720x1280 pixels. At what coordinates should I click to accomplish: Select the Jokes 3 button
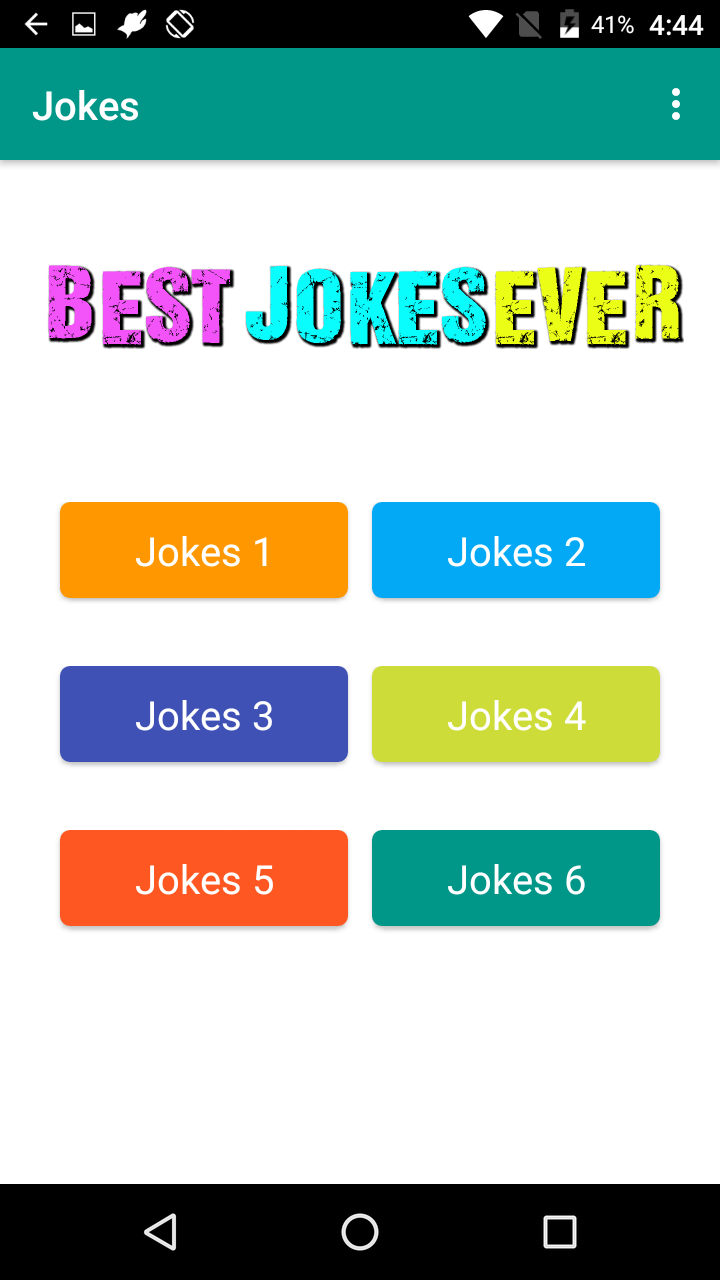coord(203,713)
